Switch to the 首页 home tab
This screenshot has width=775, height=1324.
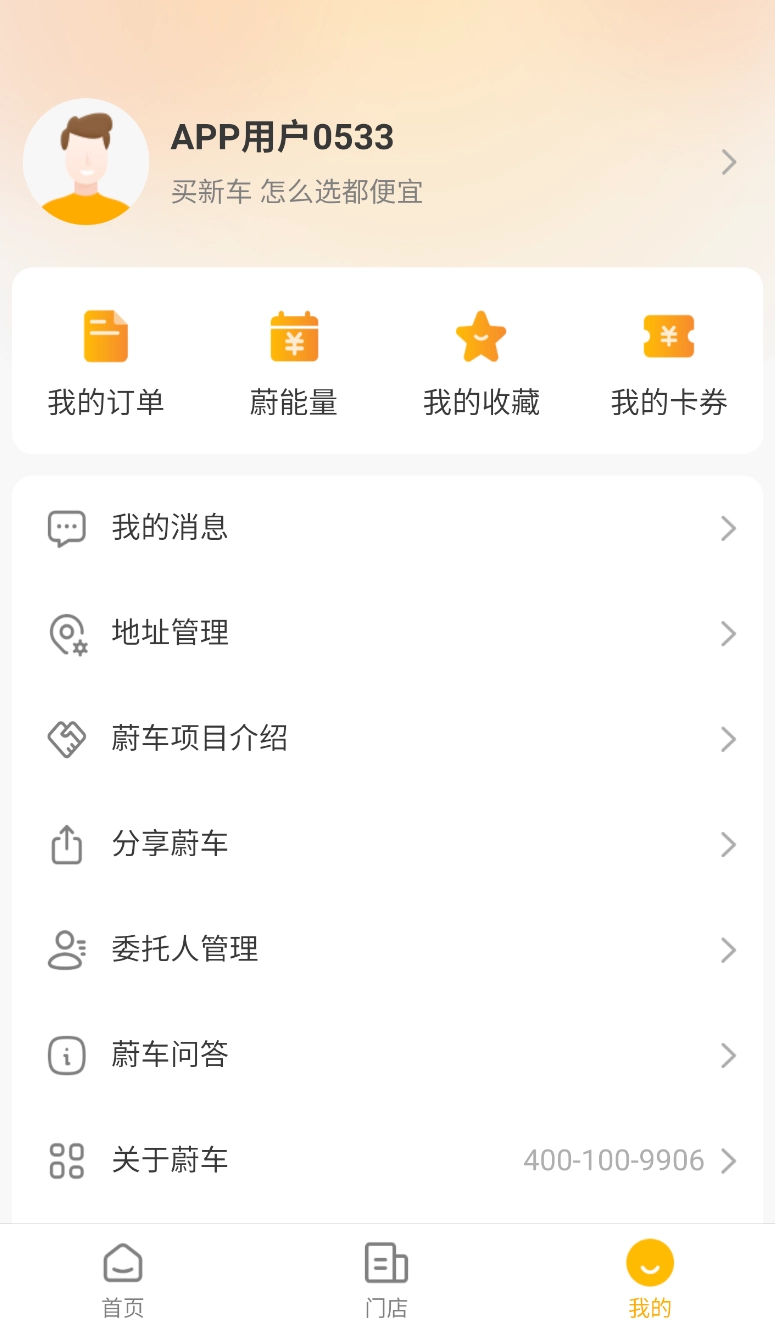[x=121, y=1275]
